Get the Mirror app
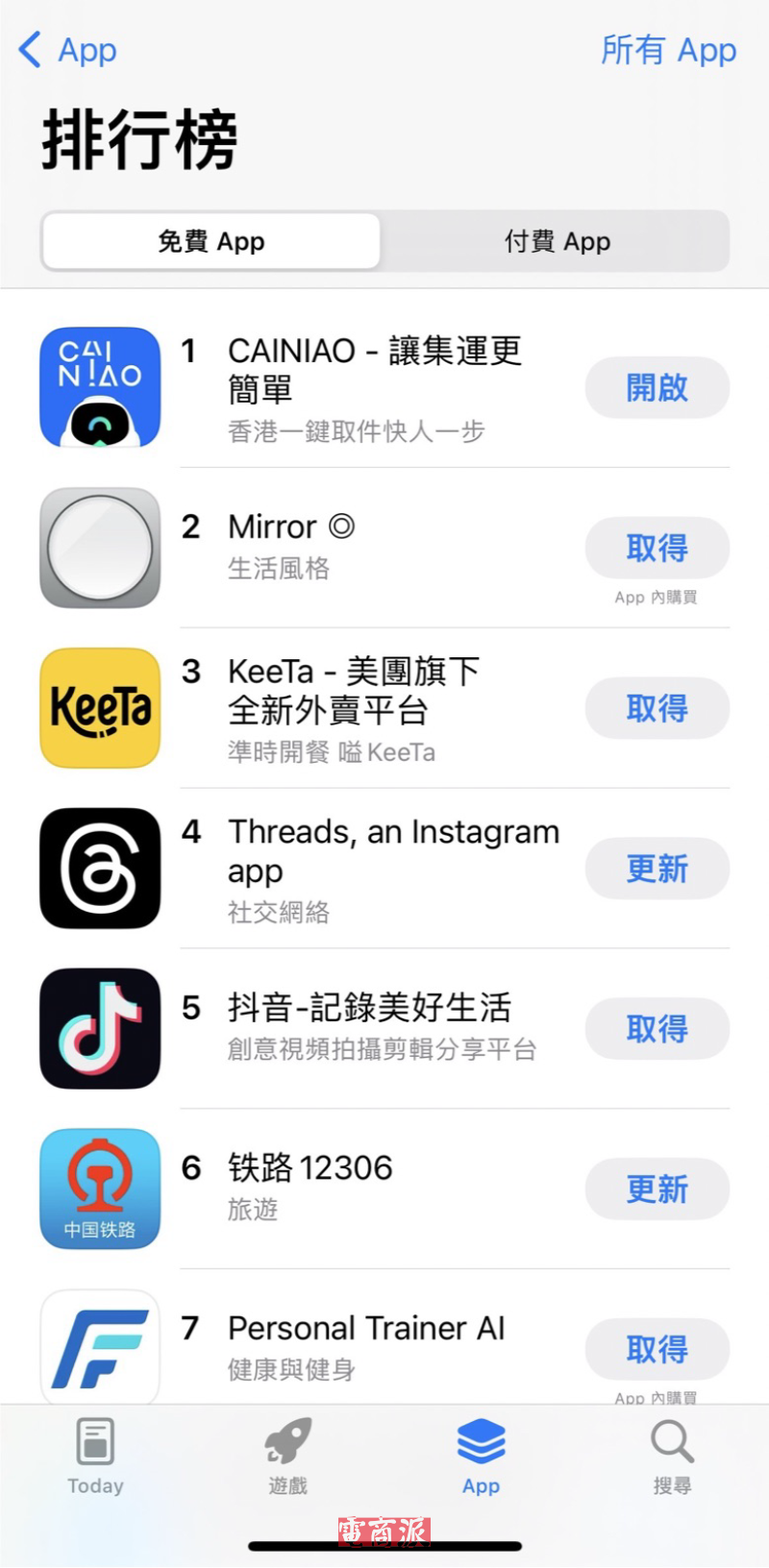The image size is (769, 1568). pyautogui.click(x=657, y=549)
